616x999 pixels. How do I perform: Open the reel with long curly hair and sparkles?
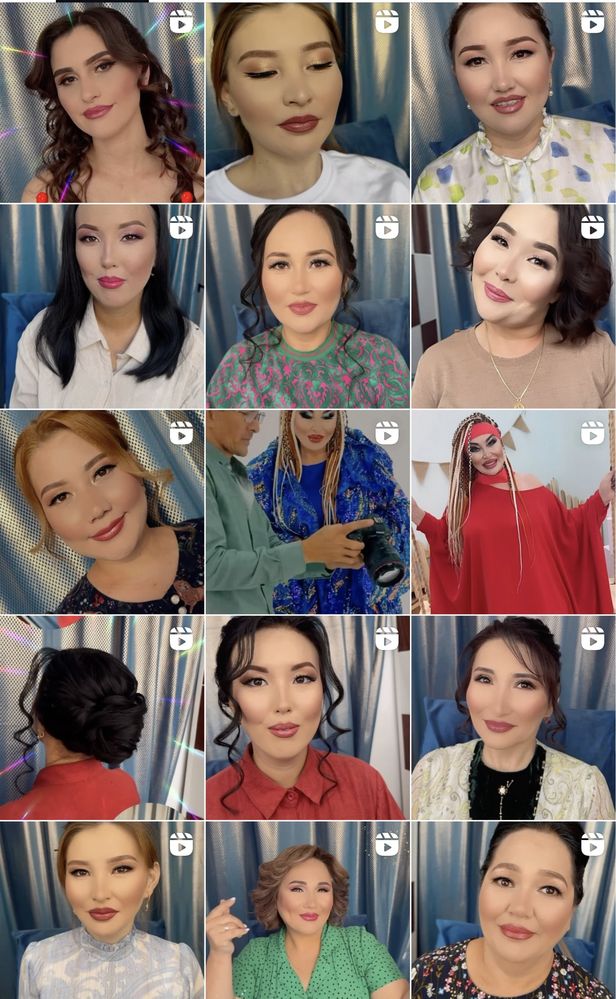[x=102, y=101]
